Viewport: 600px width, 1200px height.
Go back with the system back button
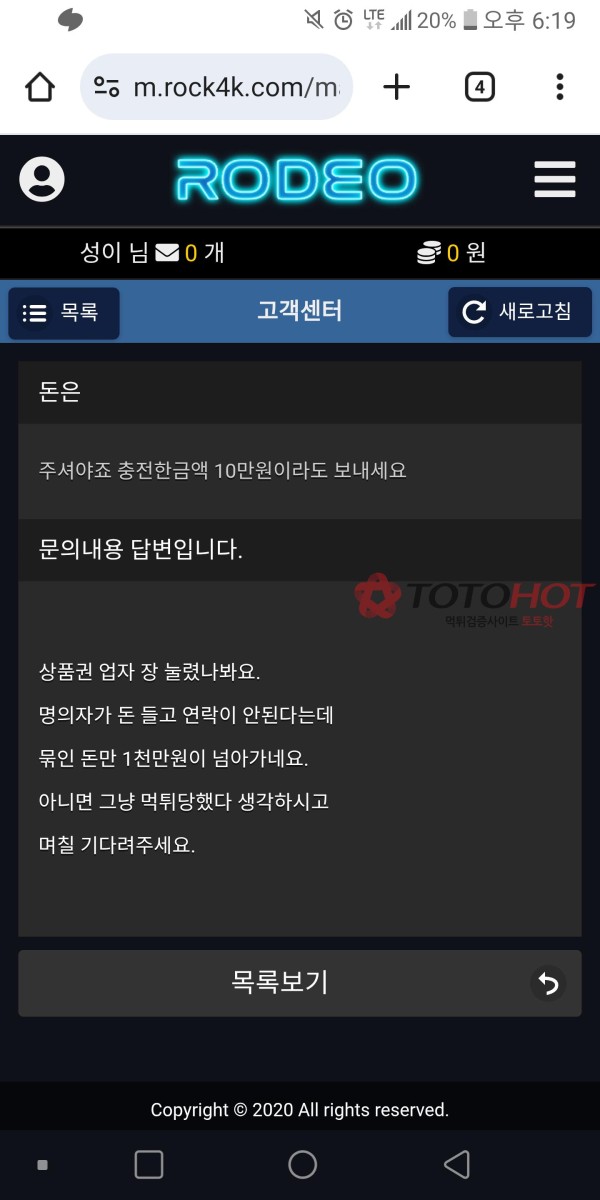[456, 1164]
